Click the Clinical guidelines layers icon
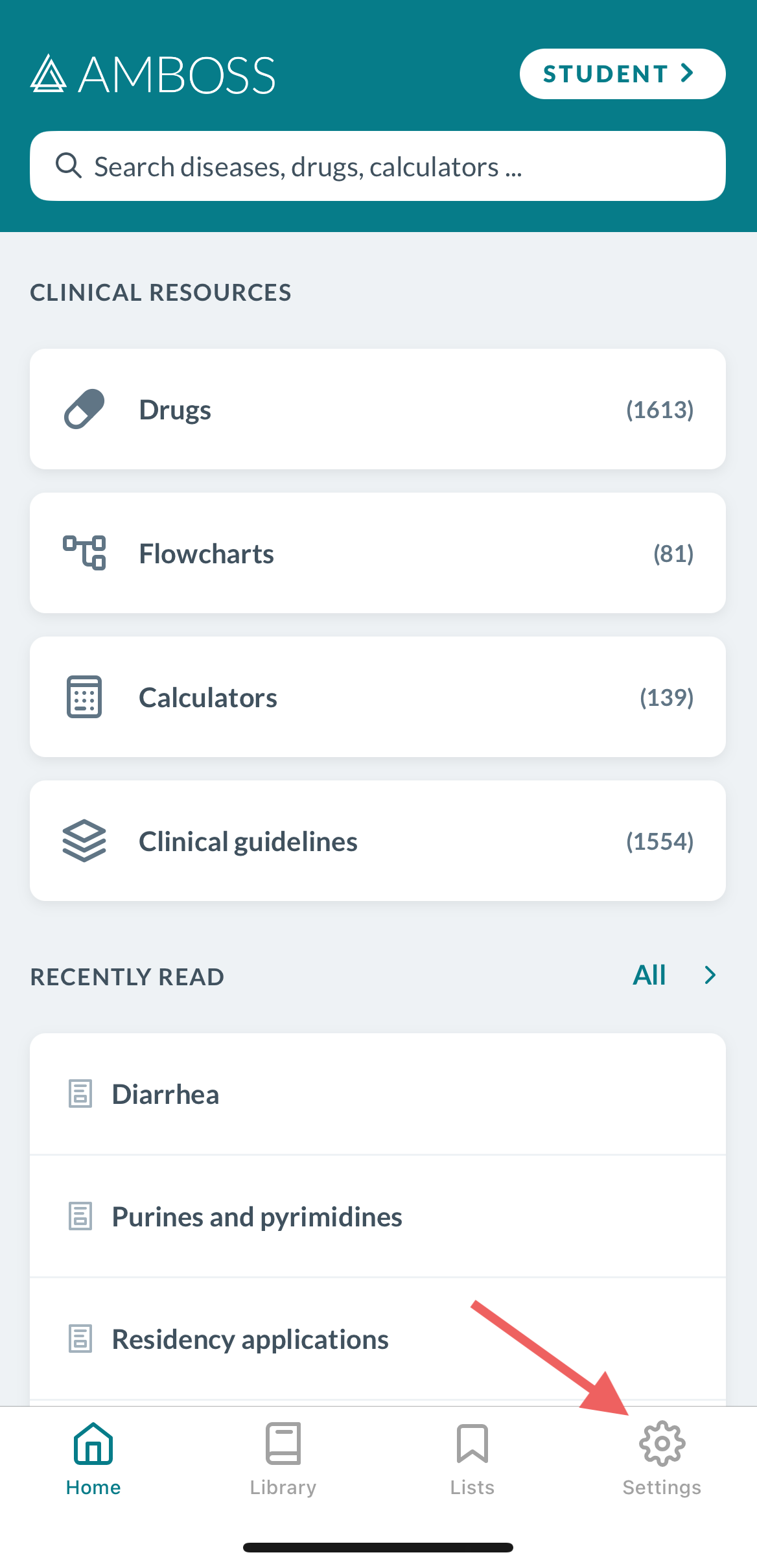Screen dimensions: 757x1568 [85, 841]
